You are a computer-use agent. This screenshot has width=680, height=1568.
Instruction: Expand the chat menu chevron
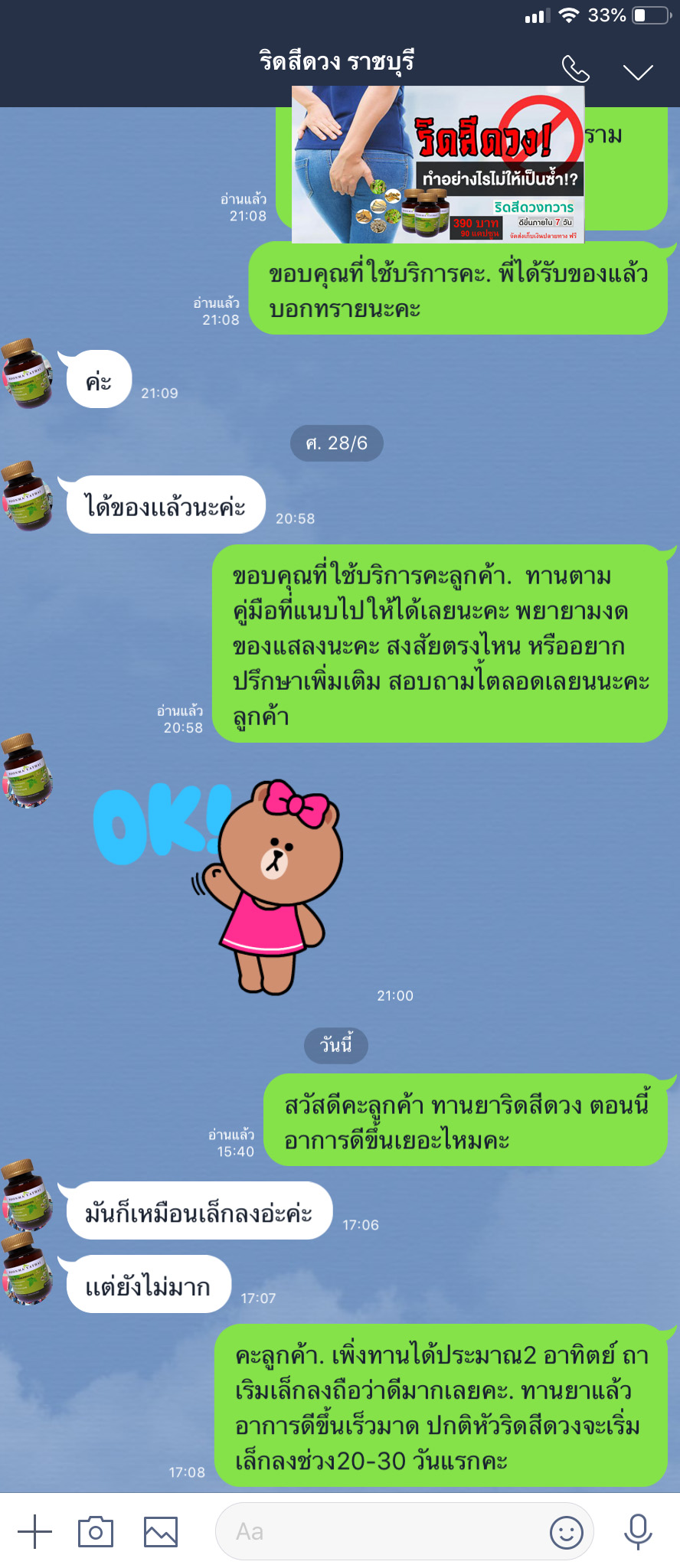tap(637, 72)
